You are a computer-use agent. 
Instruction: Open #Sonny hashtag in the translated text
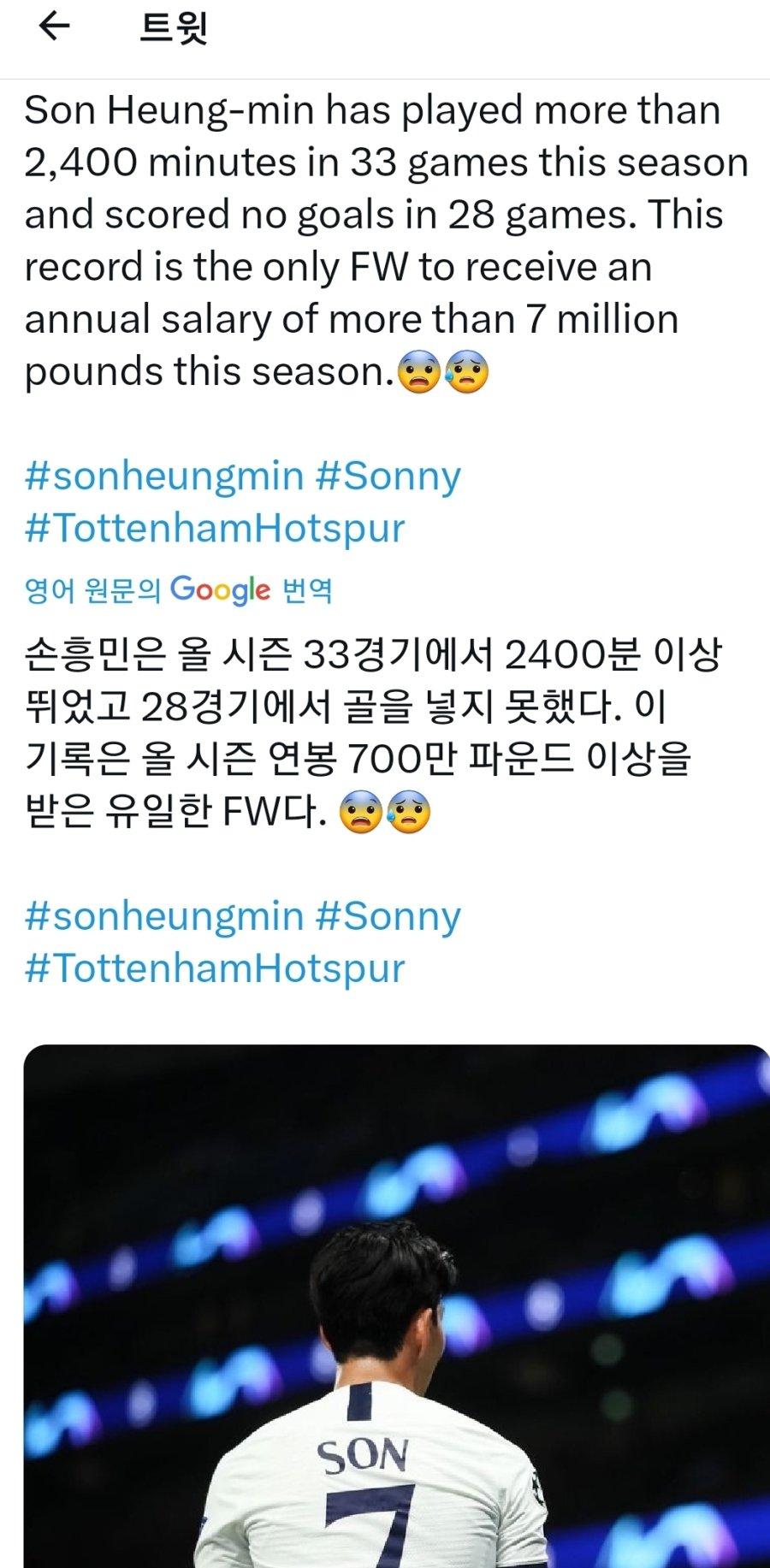tap(388, 916)
